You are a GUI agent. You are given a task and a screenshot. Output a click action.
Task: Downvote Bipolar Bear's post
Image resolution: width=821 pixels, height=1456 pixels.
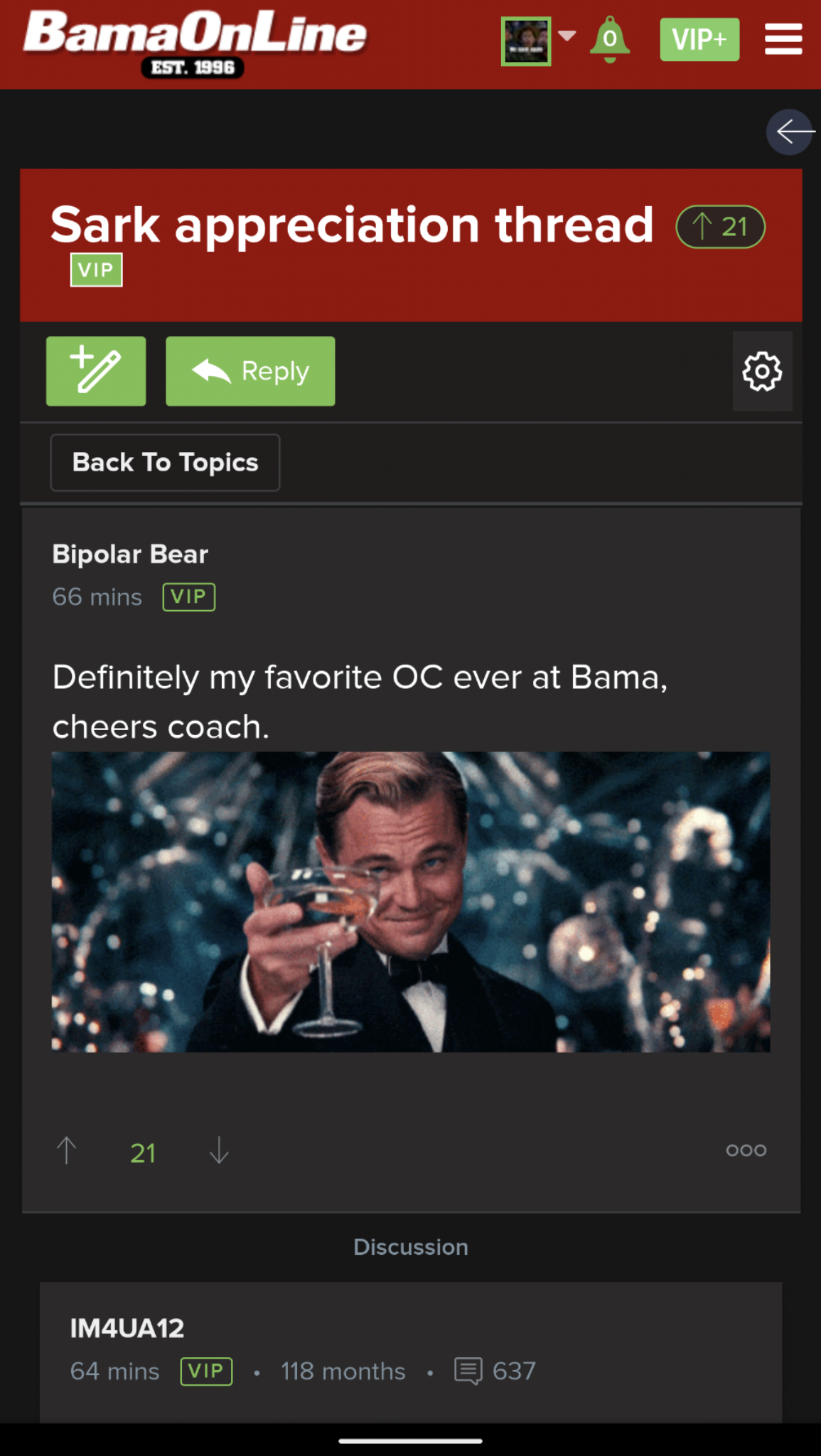219,1150
